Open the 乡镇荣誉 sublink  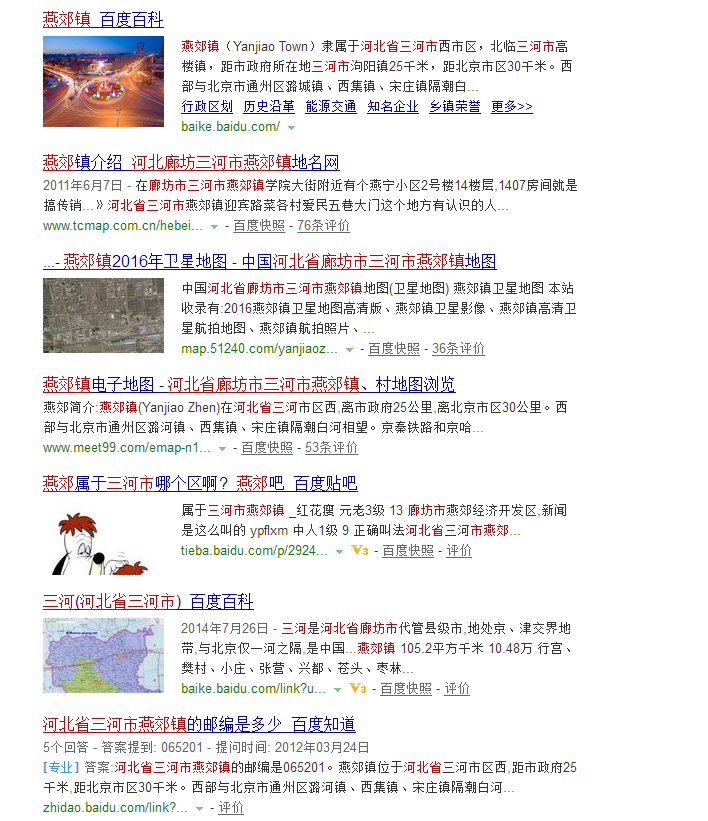(454, 107)
